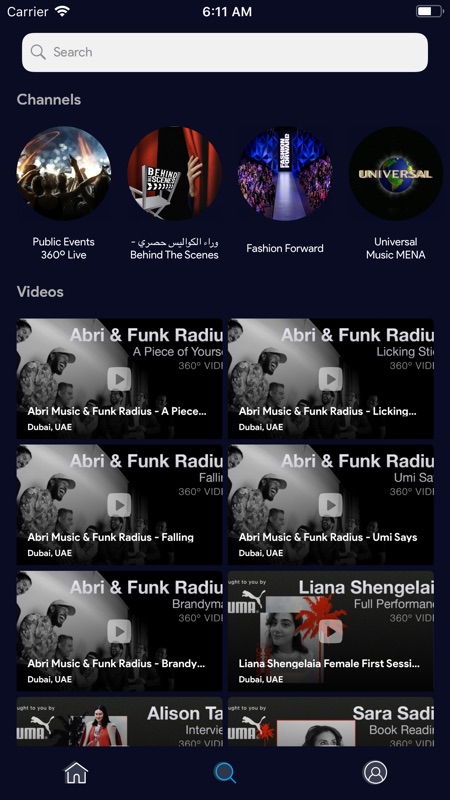Play Liana Shengelaia Female First Session video
Viewport: 450px width, 800px height.
coord(331,631)
